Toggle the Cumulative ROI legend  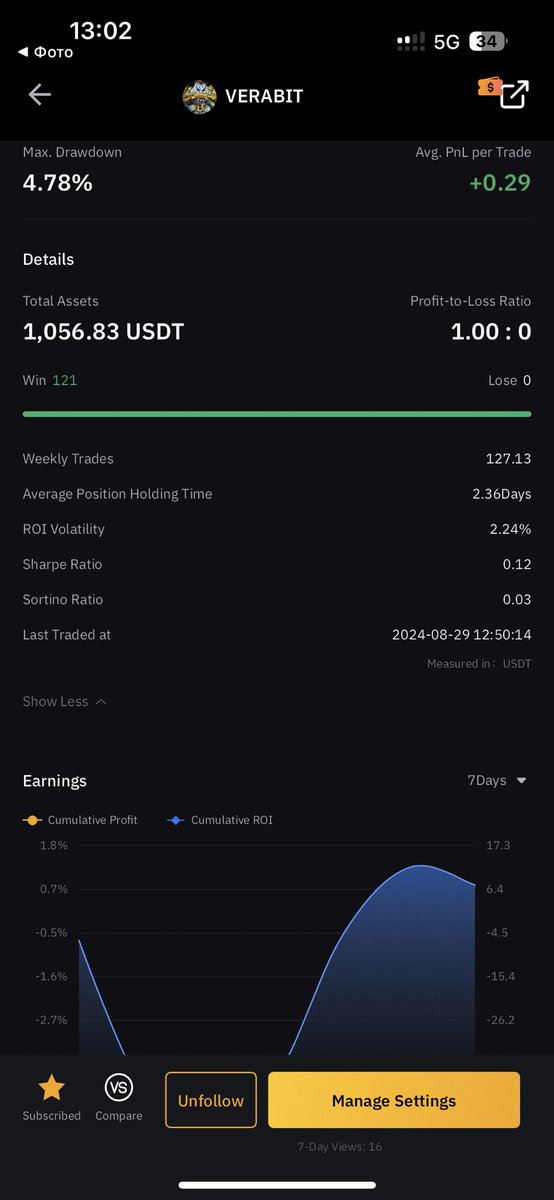(x=220, y=820)
